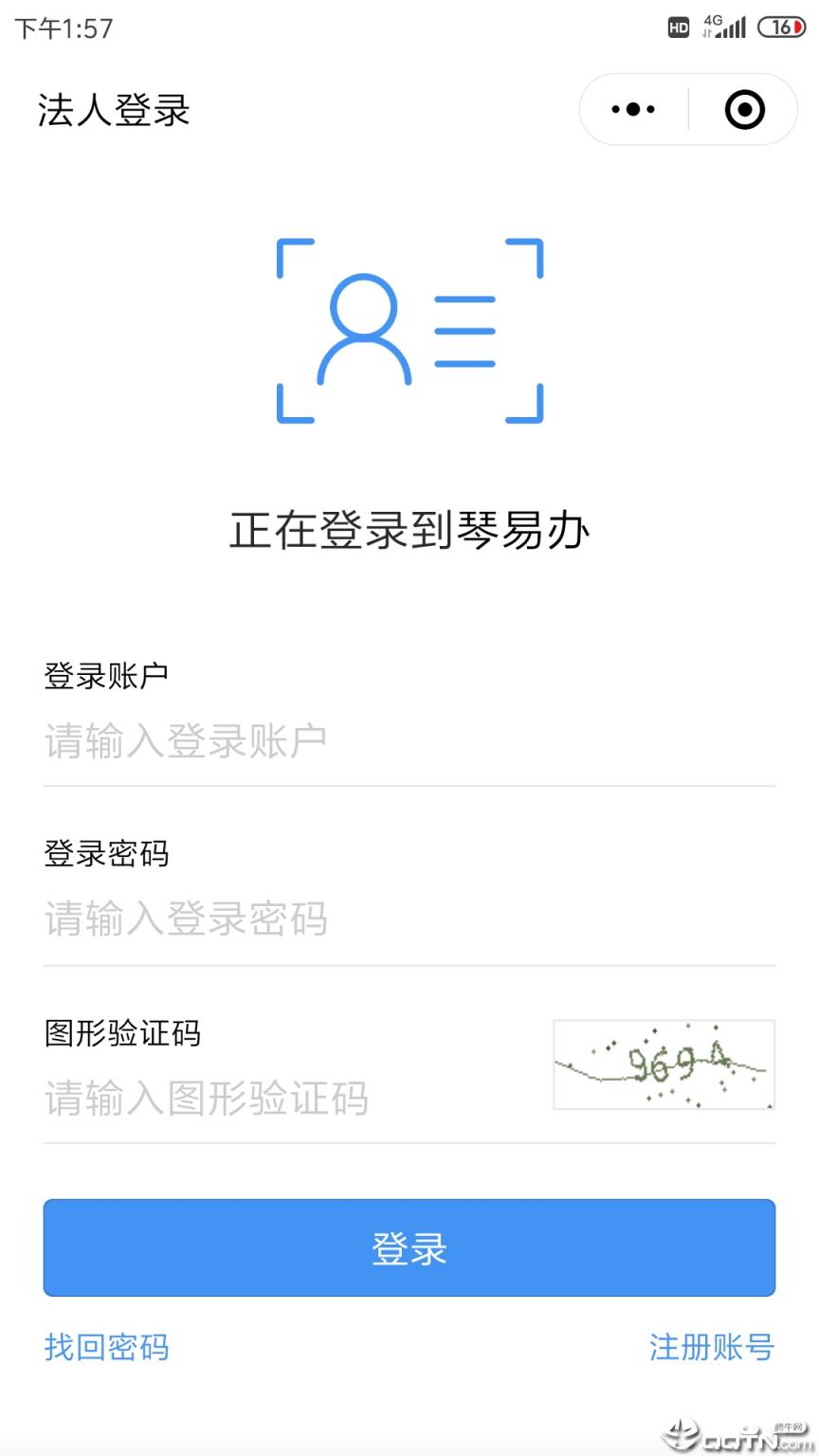Open the 找回密码 password recovery link
The height and width of the screenshot is (1456, 819).
click(x=107, y=1347)
